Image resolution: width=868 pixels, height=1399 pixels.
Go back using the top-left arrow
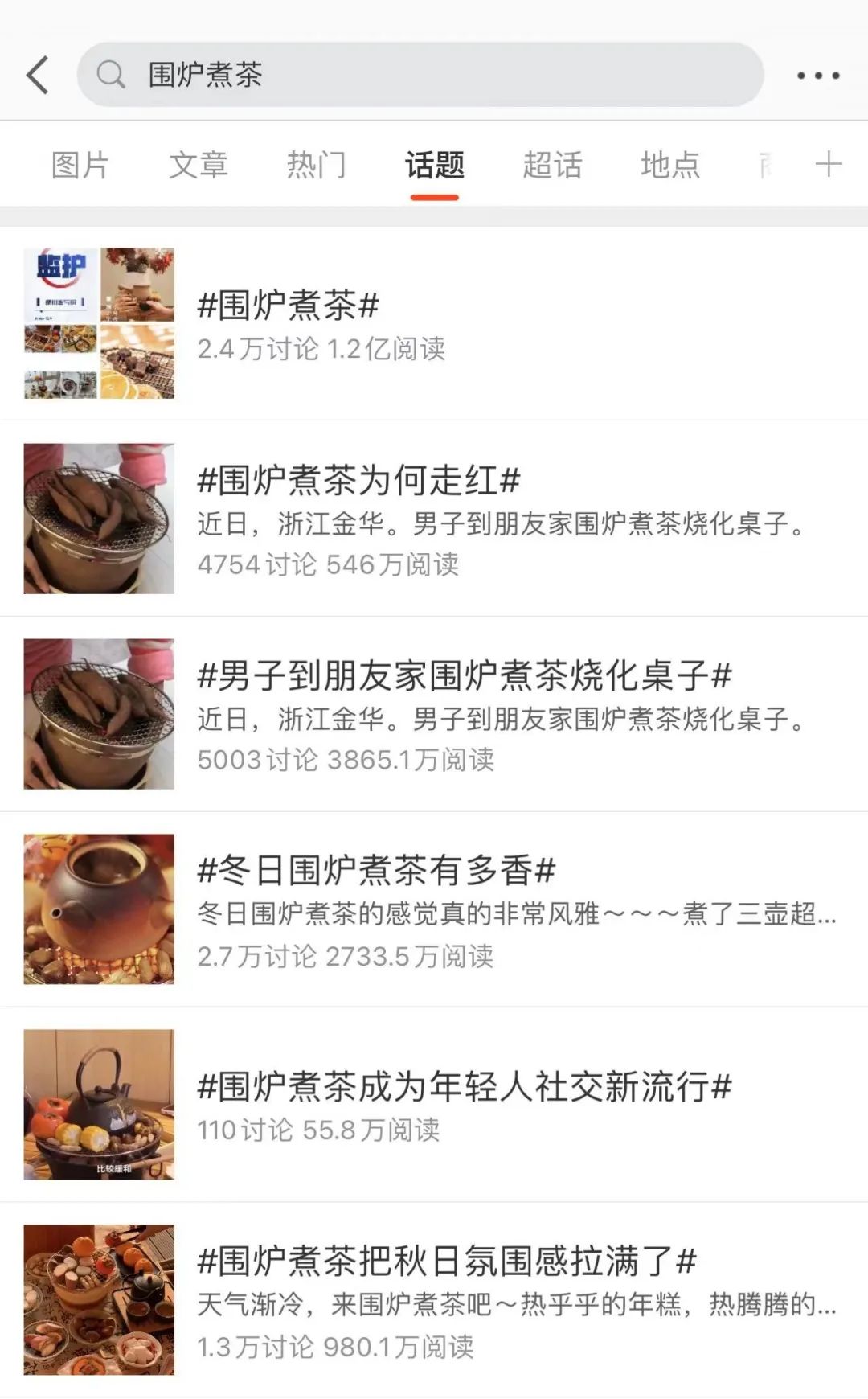(x=38, y=75)
